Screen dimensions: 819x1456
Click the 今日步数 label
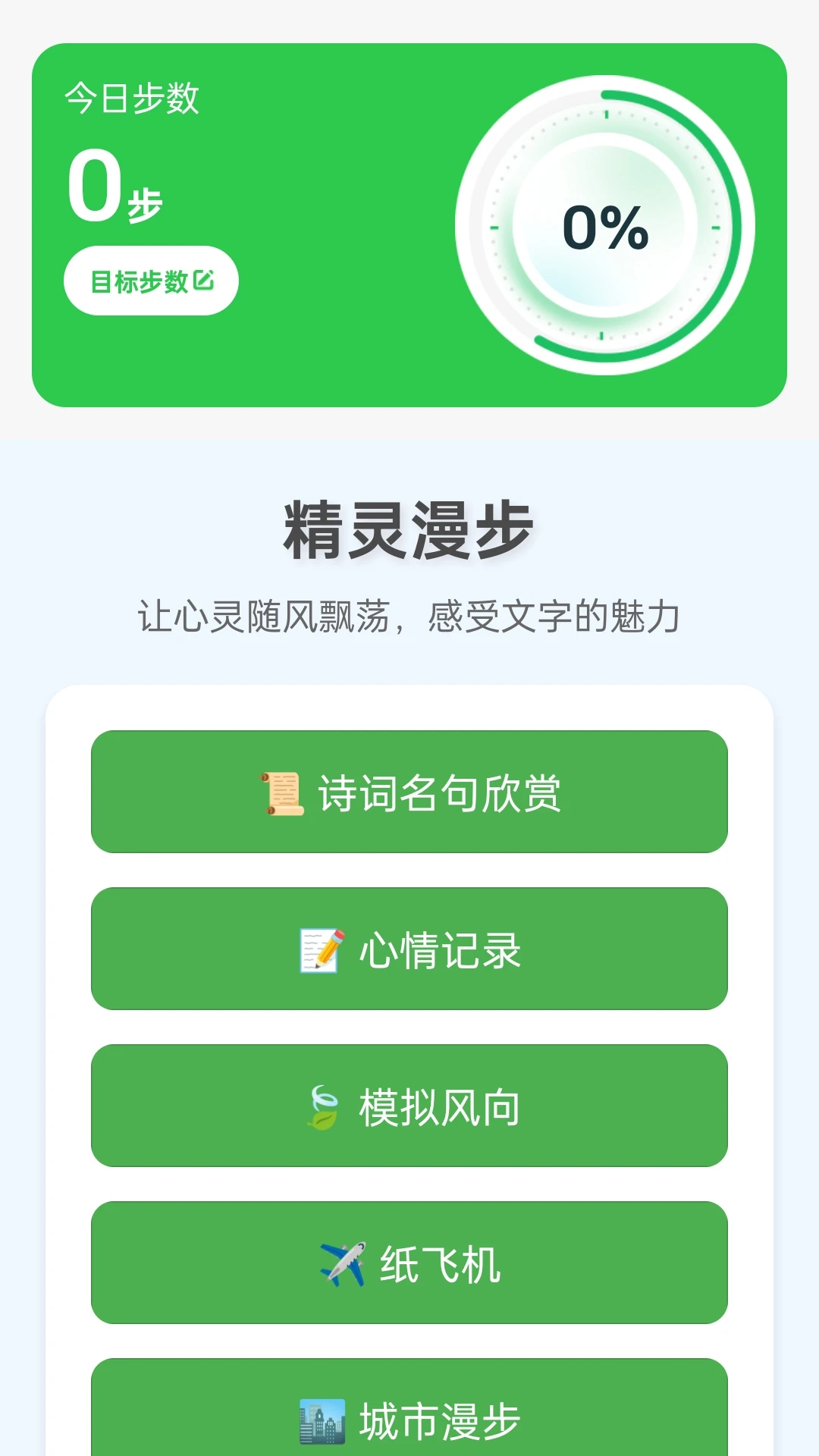coord(130,99)
